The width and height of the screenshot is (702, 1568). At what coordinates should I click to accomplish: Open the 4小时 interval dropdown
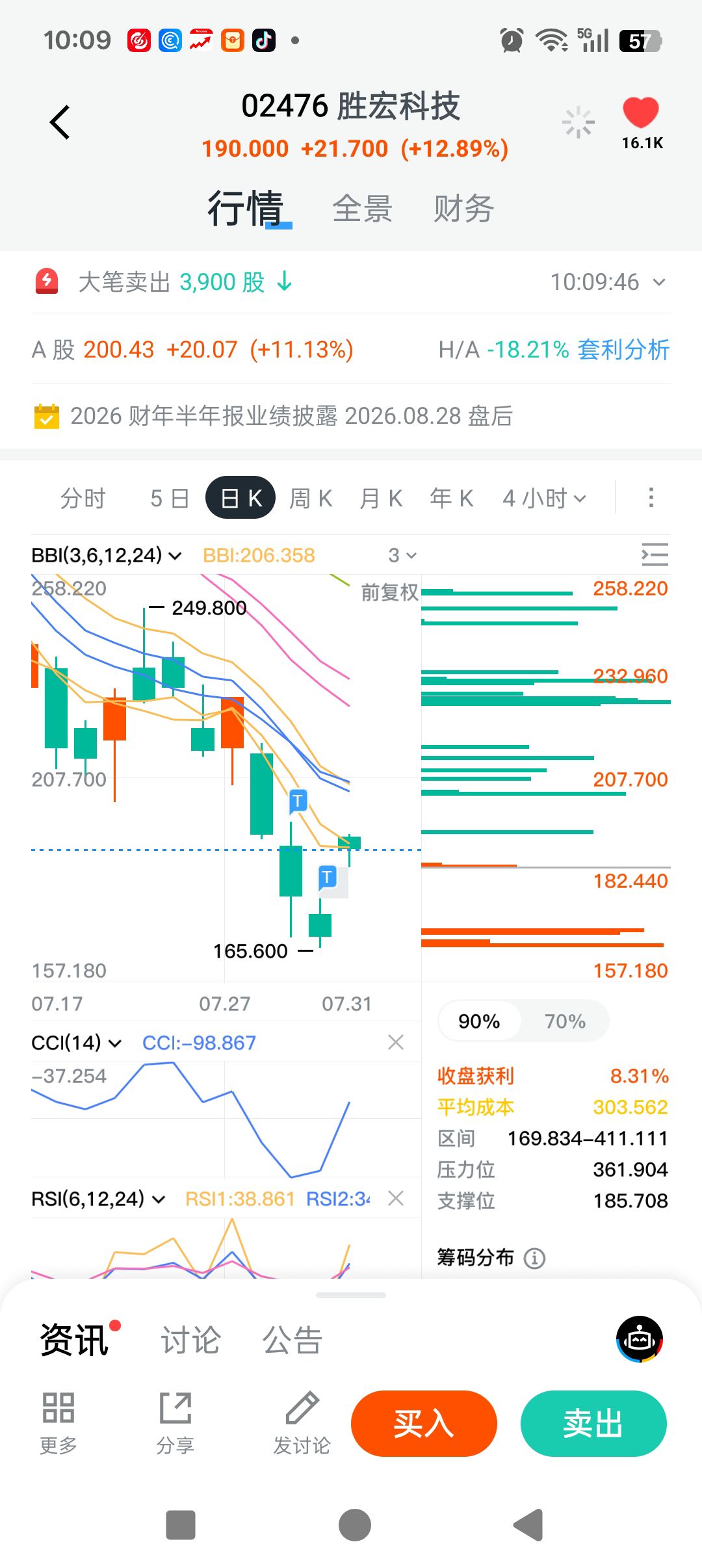[x=545, y=499]
